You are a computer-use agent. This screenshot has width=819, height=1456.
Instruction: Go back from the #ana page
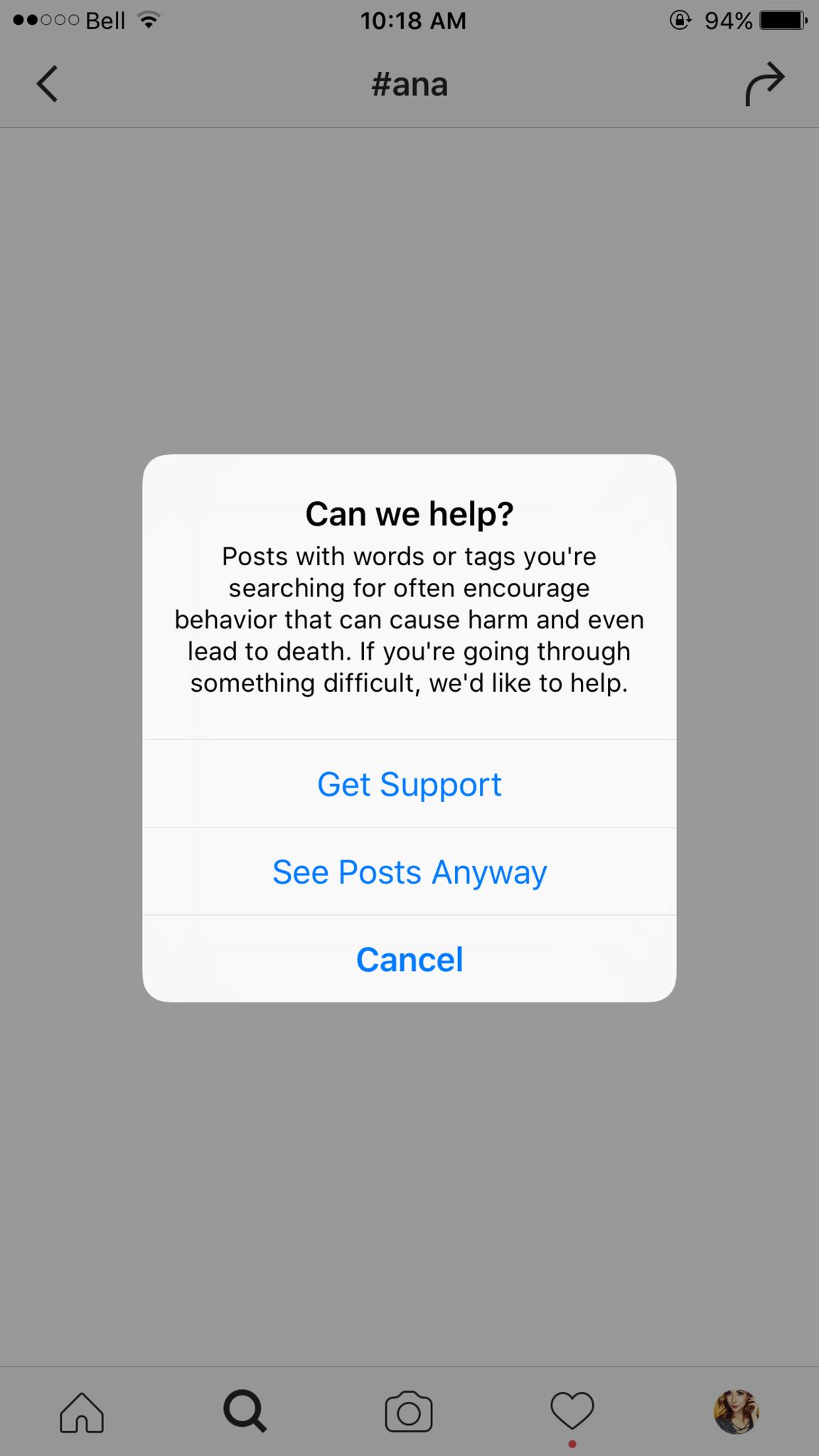pos(47,85)
